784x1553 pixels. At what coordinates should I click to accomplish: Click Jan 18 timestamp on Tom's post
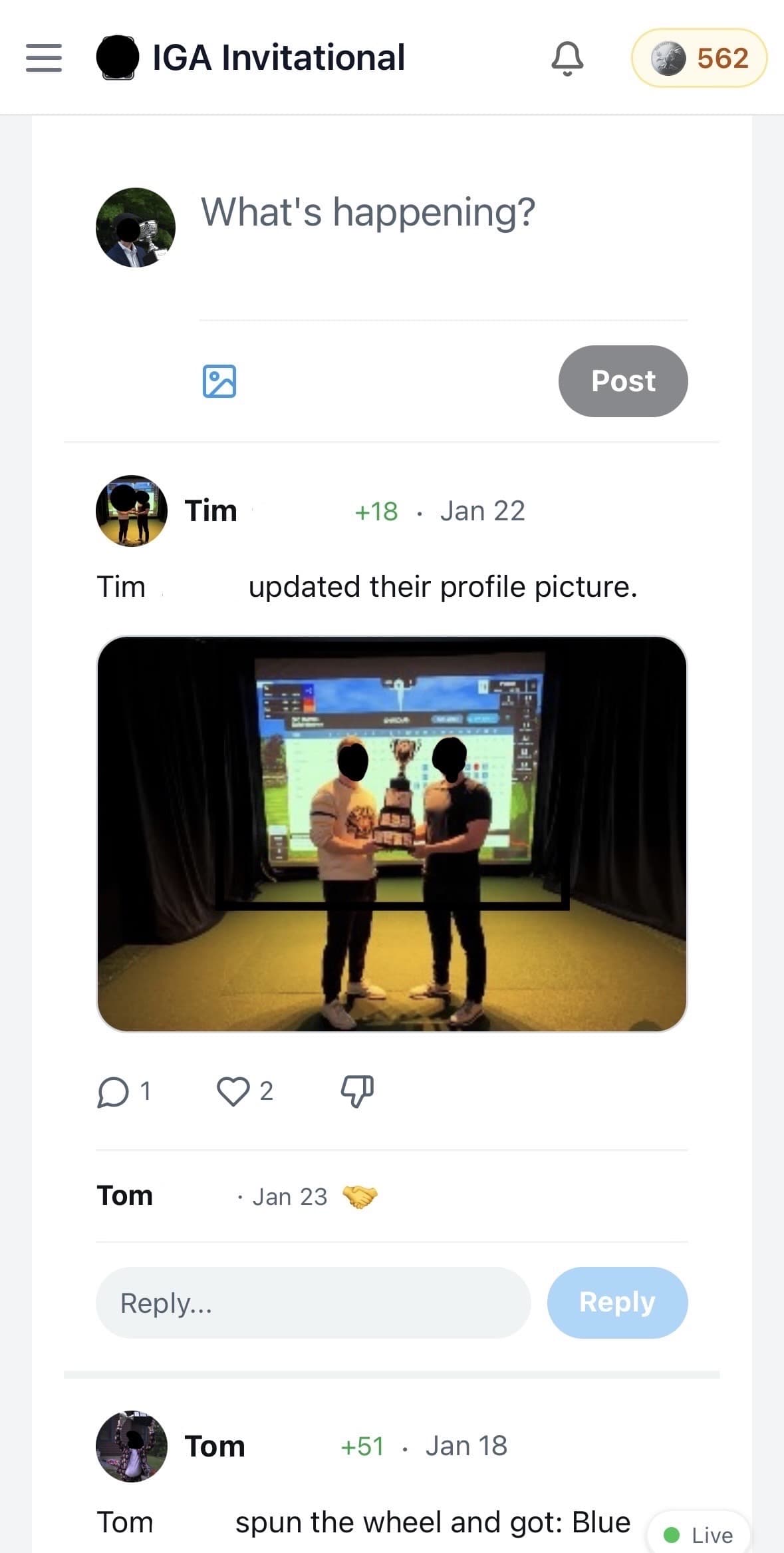click(466, 1445)
